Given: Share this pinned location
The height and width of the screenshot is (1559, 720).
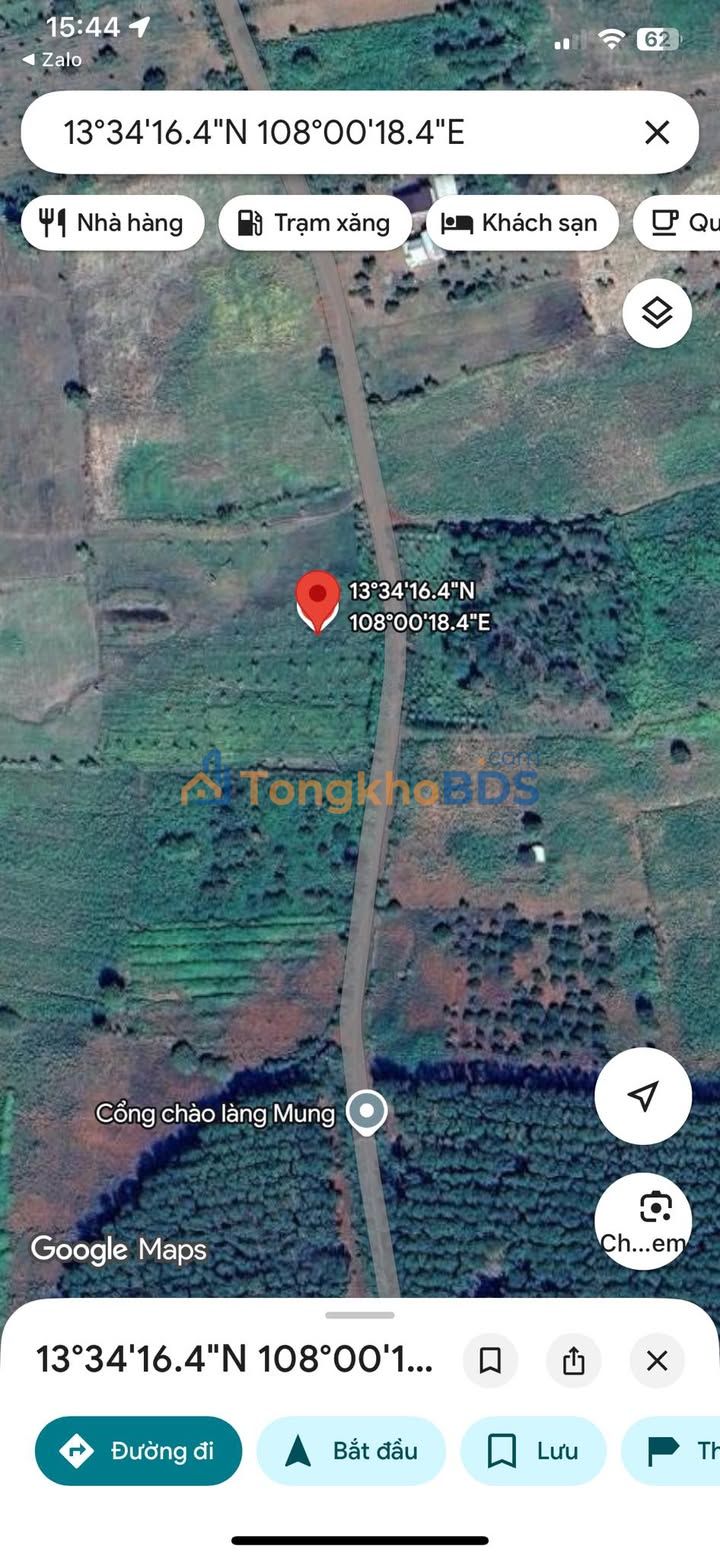Looking at the screenshot, I should (x=573, y=1360).
